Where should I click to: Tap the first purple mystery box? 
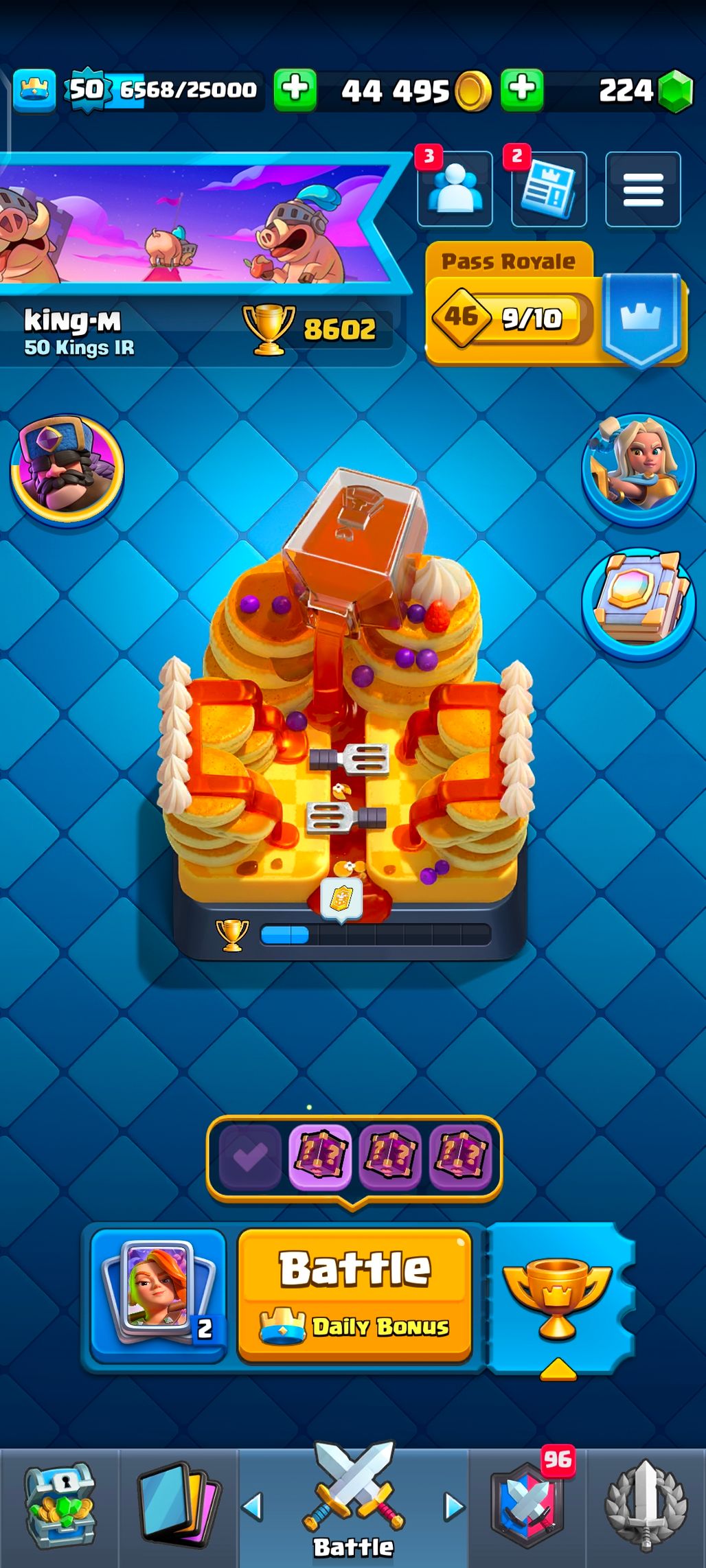(x=320, y=1157)
